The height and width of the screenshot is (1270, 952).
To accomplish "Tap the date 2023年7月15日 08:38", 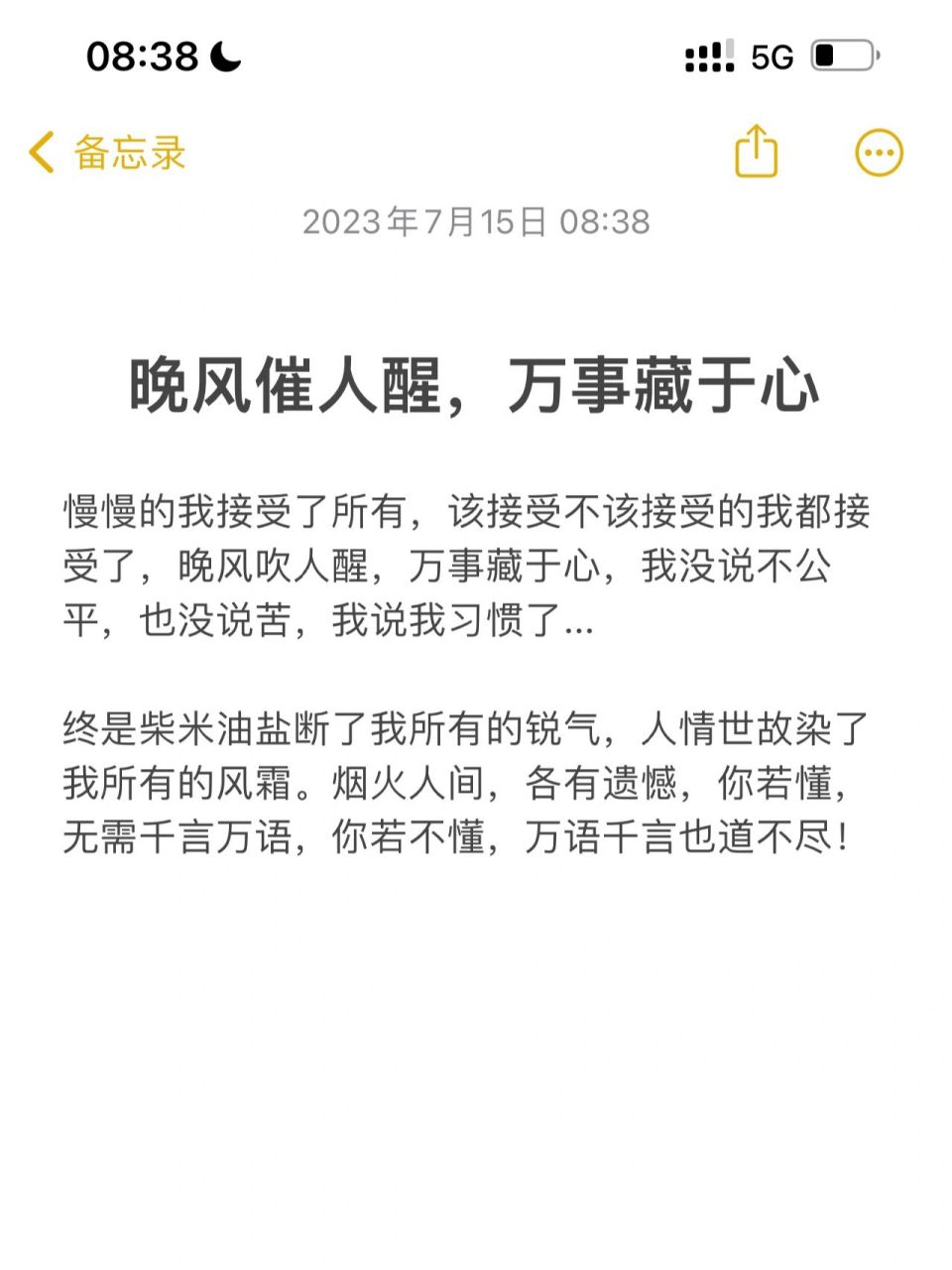I will point(476,222).
